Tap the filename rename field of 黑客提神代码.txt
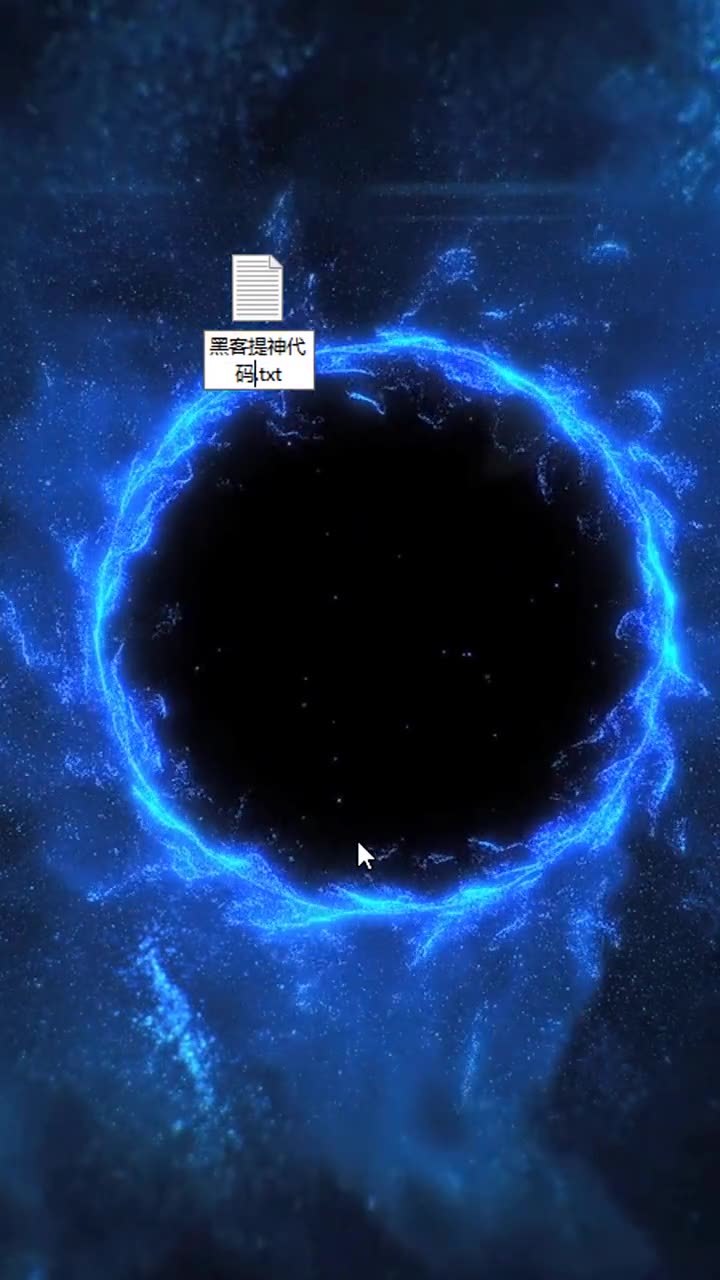Image resolution: width=720 pixels, height=1280 pixels. (x=259, y=361)
